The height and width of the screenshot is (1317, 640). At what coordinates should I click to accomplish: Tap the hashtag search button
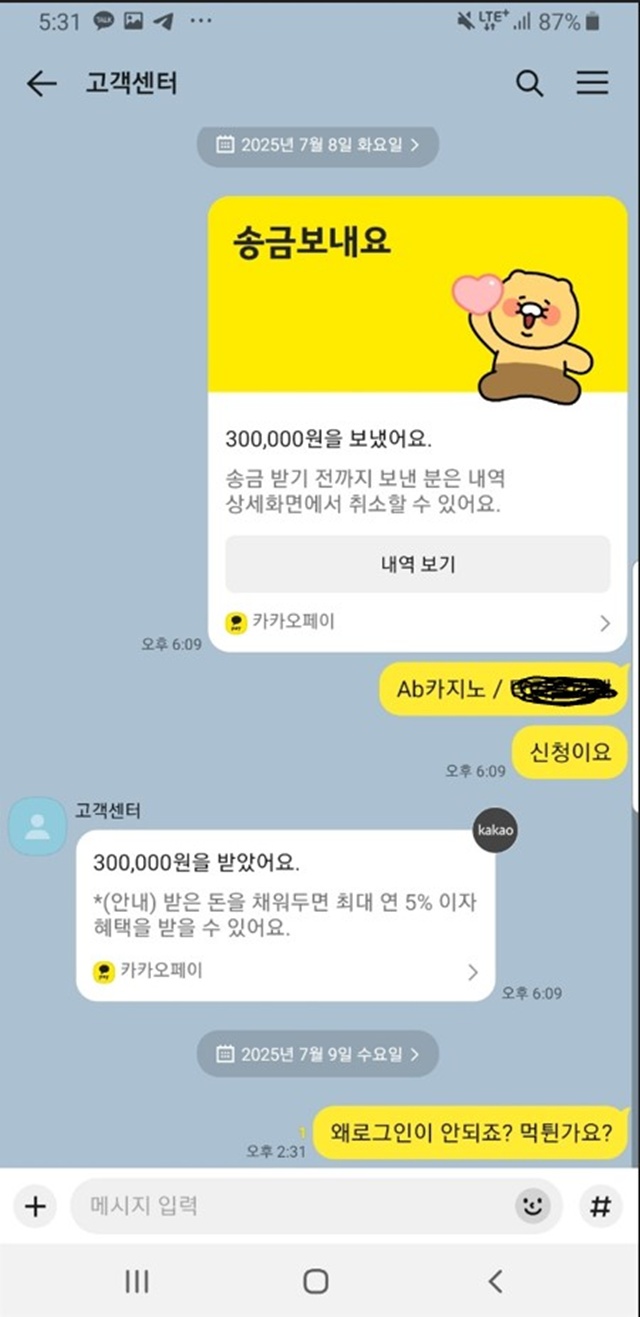600,1206
